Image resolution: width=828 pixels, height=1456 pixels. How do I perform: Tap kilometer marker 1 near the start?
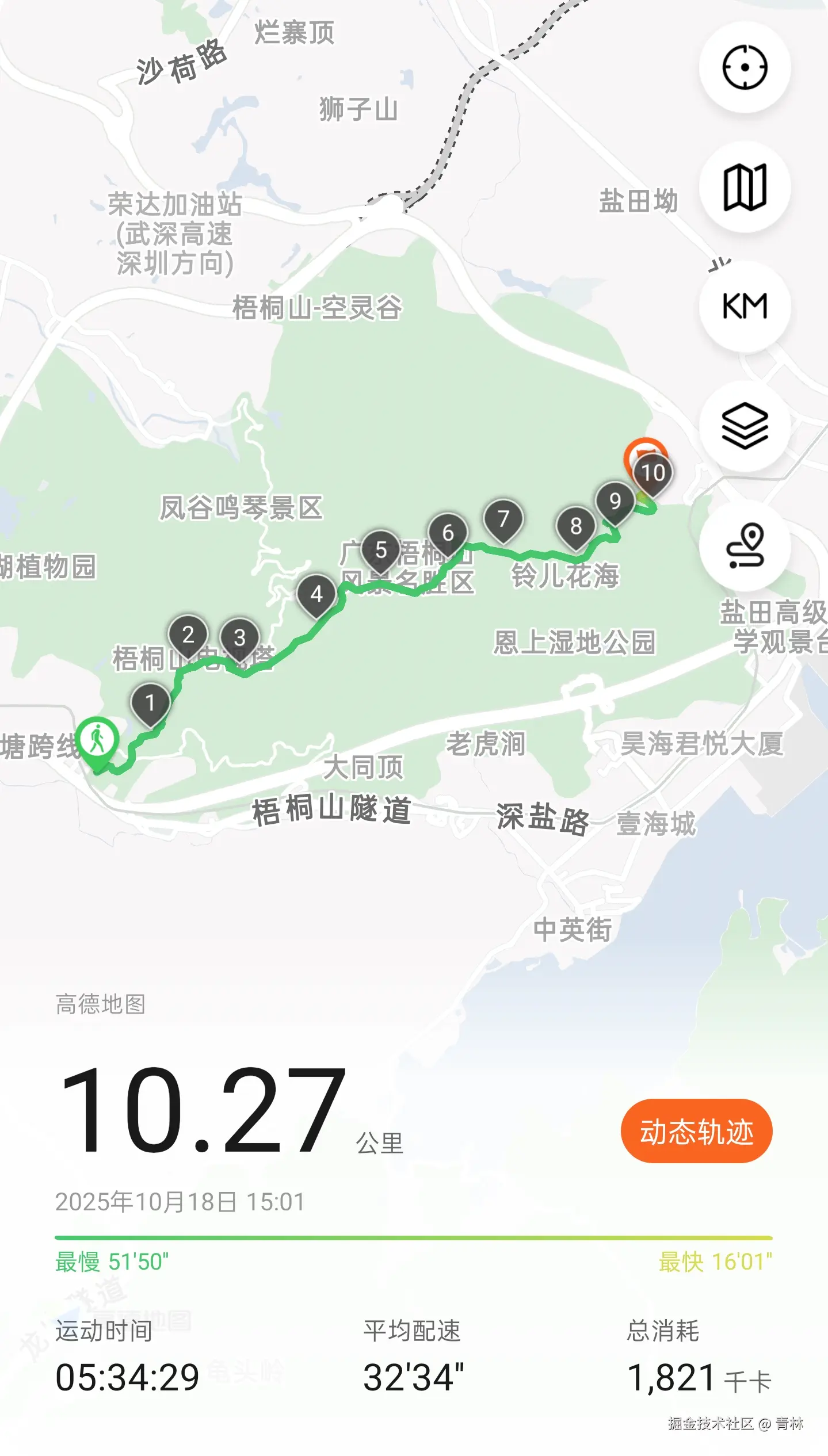click(151, 702)
